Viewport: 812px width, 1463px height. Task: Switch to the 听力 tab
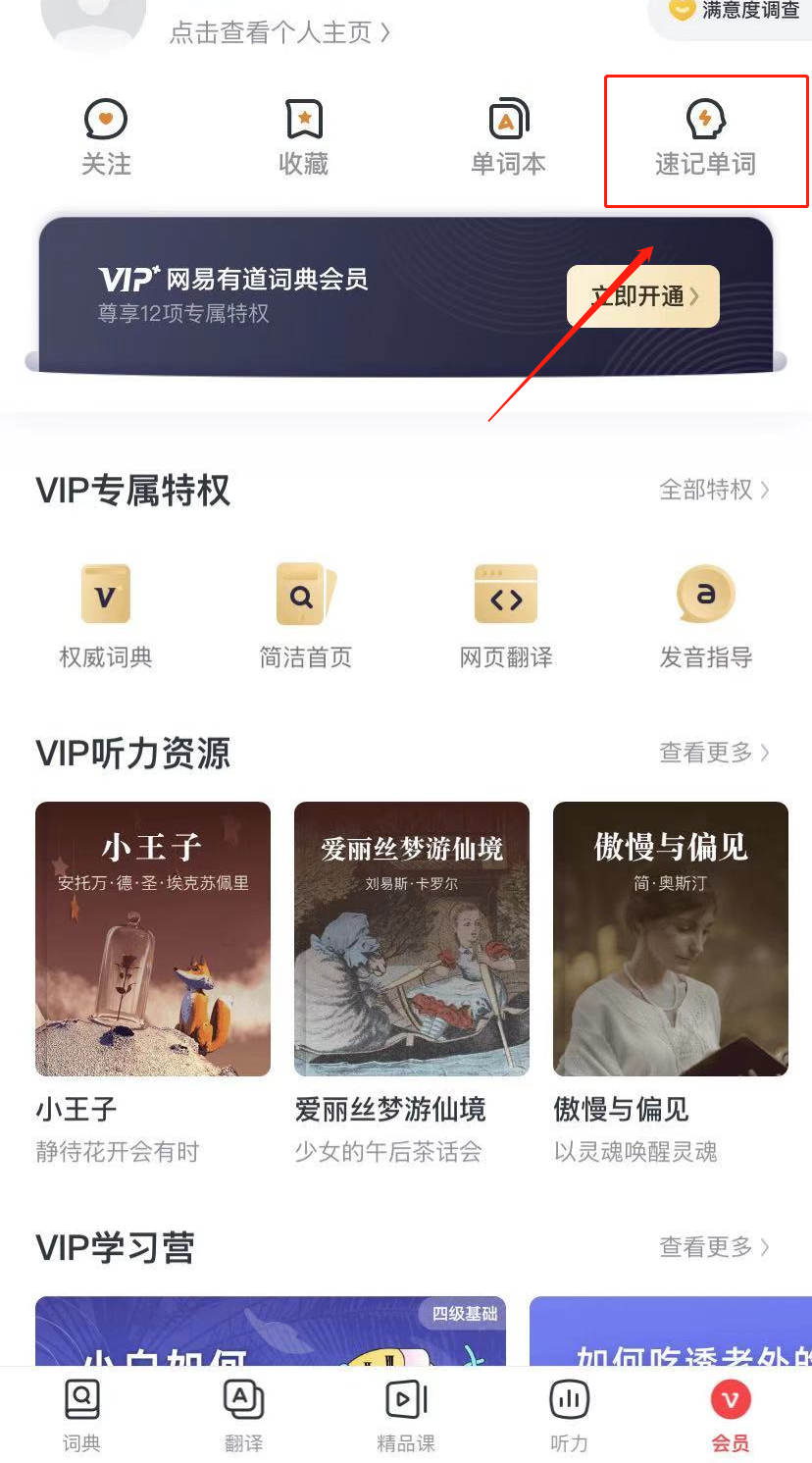point(569,1414)
